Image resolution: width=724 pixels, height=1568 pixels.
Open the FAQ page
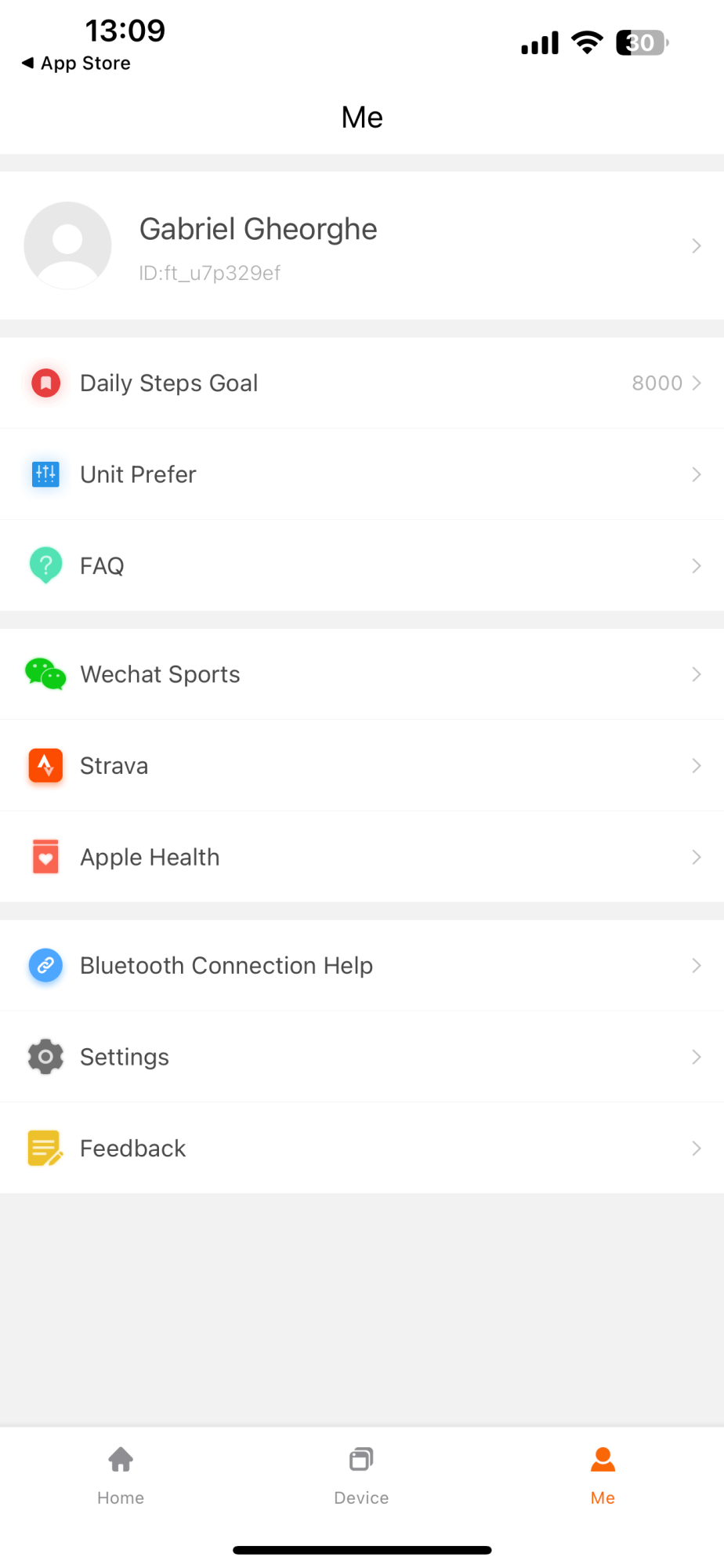360,566
